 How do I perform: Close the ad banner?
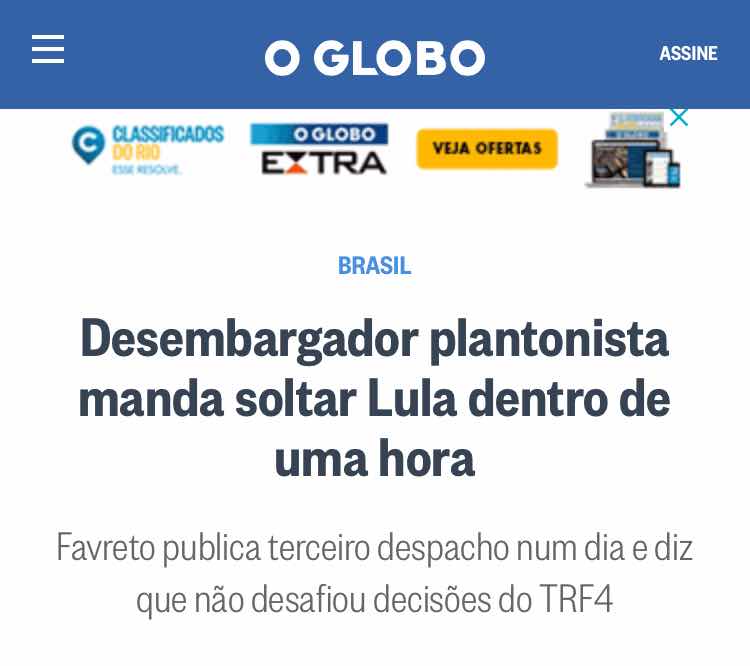[679, 118]
